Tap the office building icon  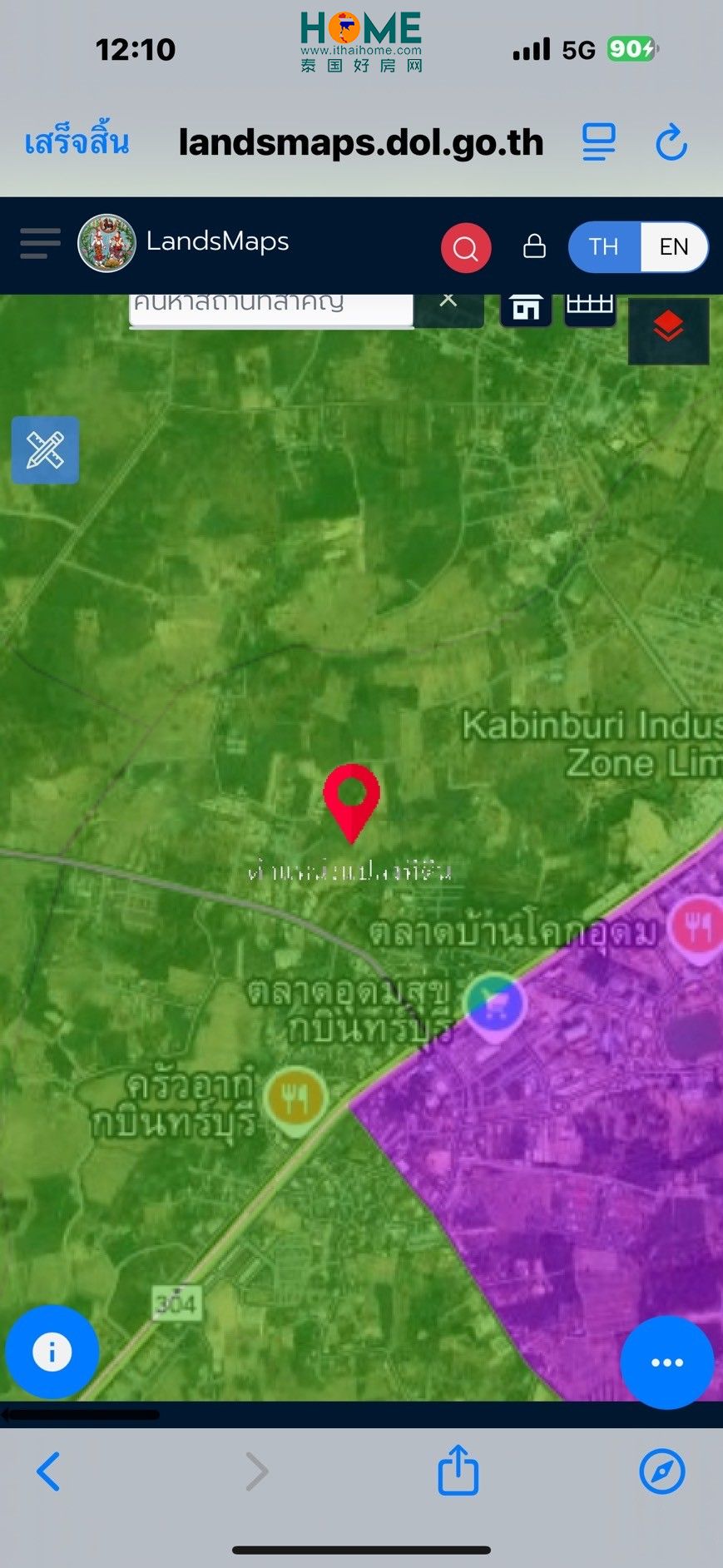pyautogui.click(x=525, y=307)
